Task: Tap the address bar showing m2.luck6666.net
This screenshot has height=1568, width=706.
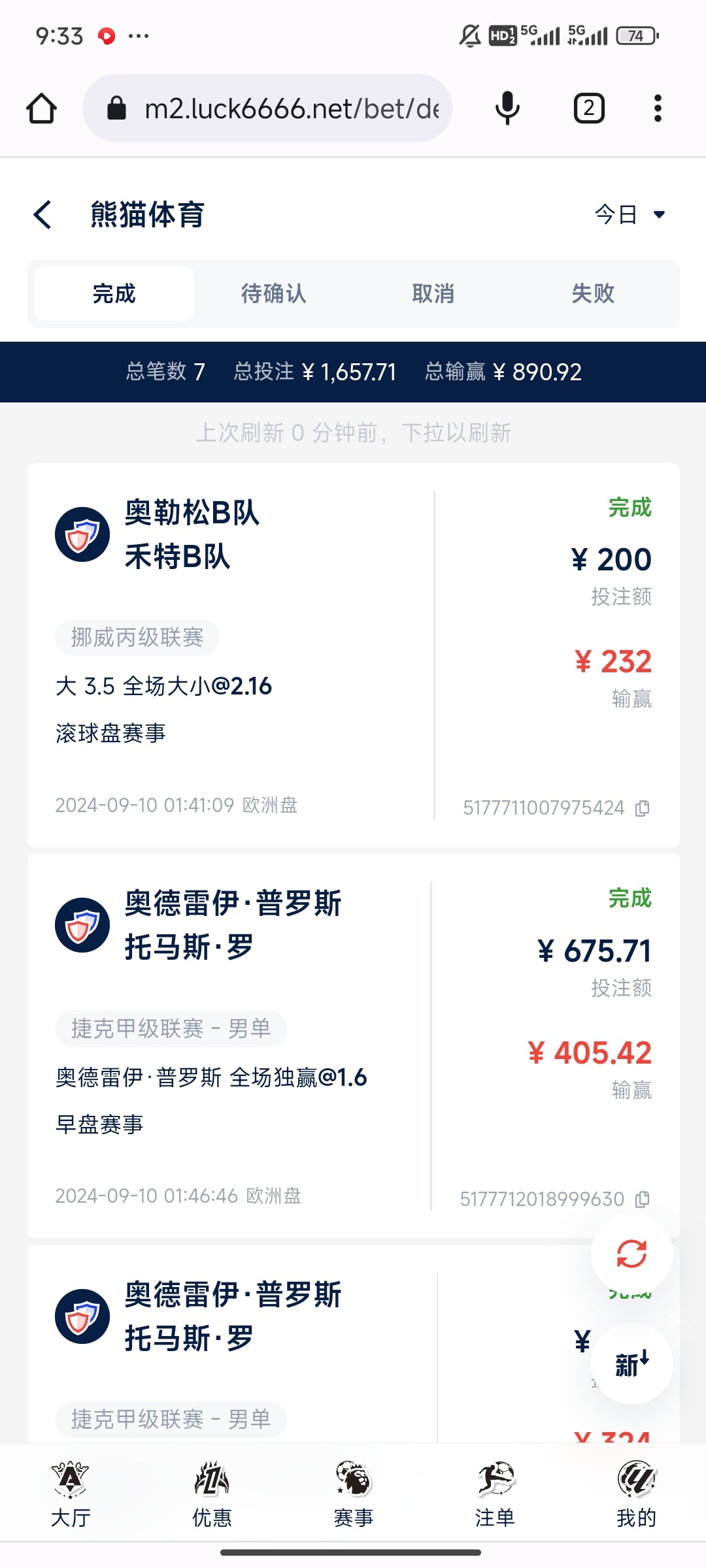Action: (x=275, y=108)
